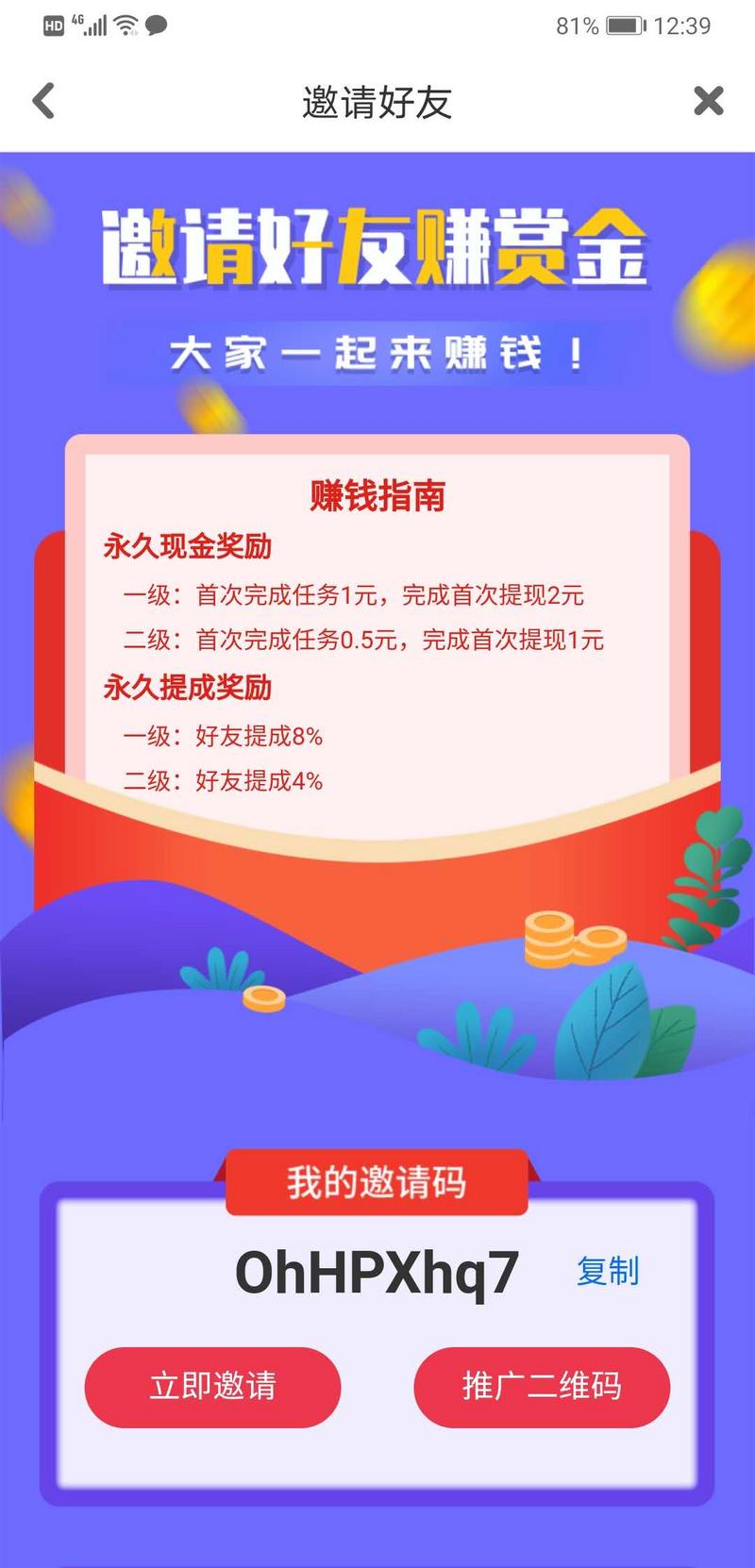Tap the 邀请好友 page title
755x1568 pixels.
click(377, 100)
